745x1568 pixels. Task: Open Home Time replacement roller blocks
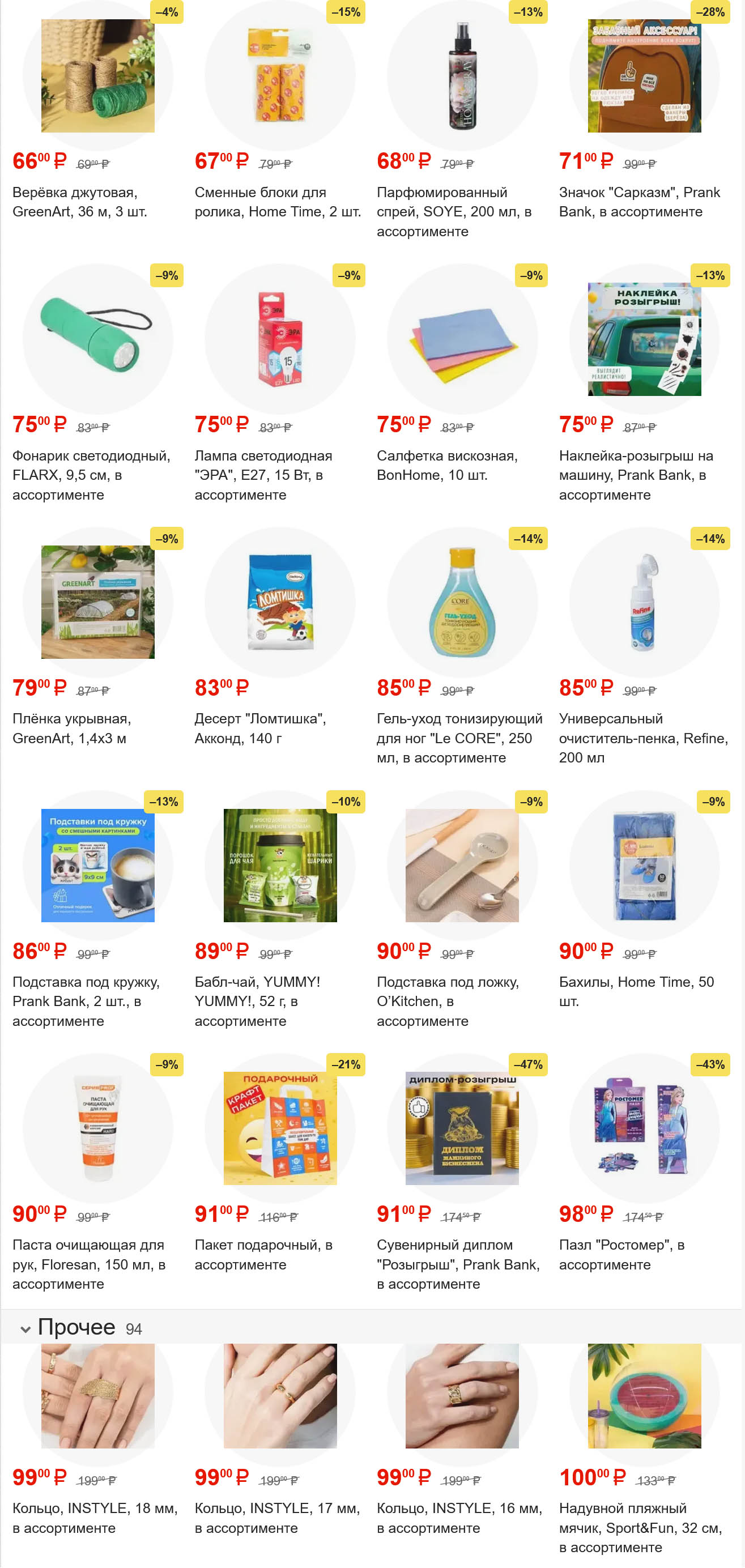click(279, 76)
